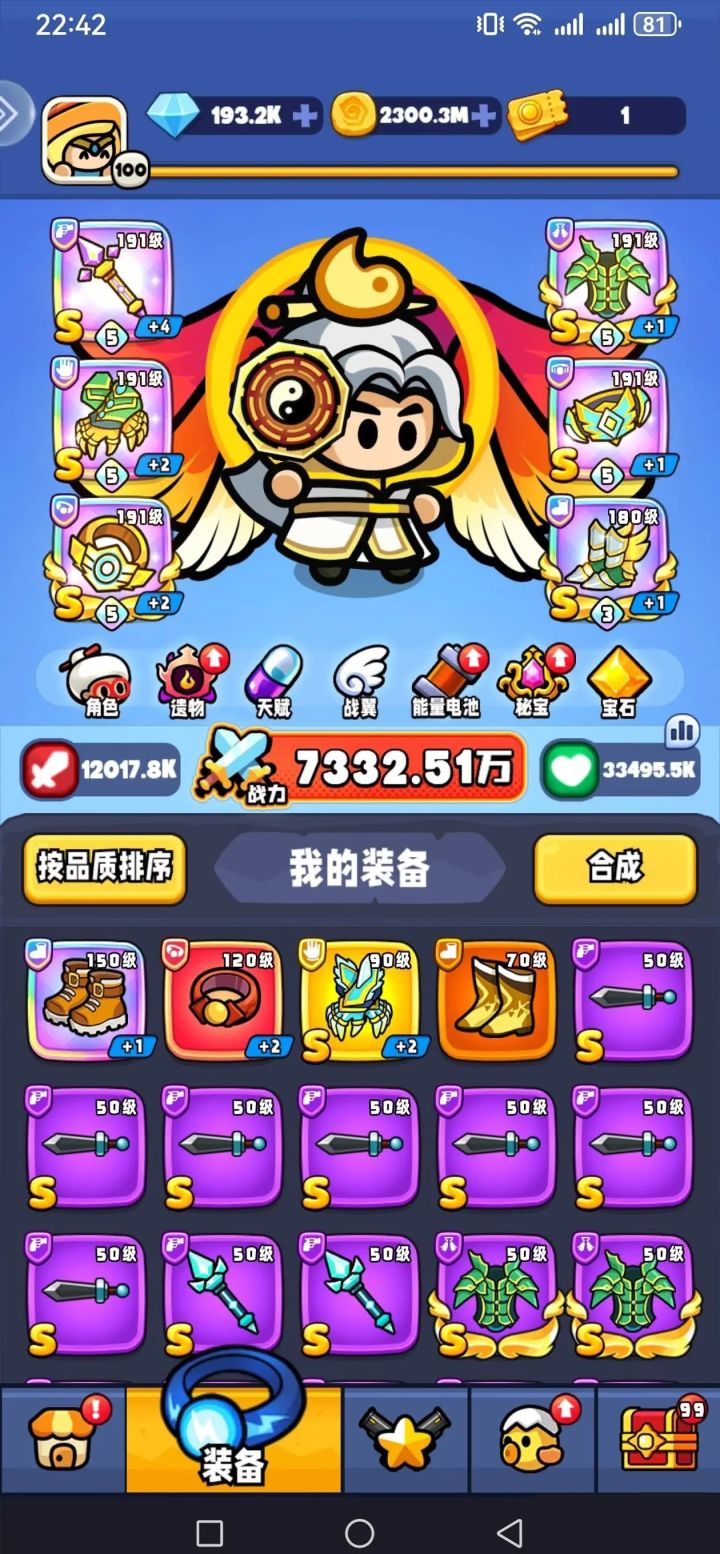Open the stats bar-chart icon near 战力
This screenshot has width=720, height=1554.
(x=681, y=732)
